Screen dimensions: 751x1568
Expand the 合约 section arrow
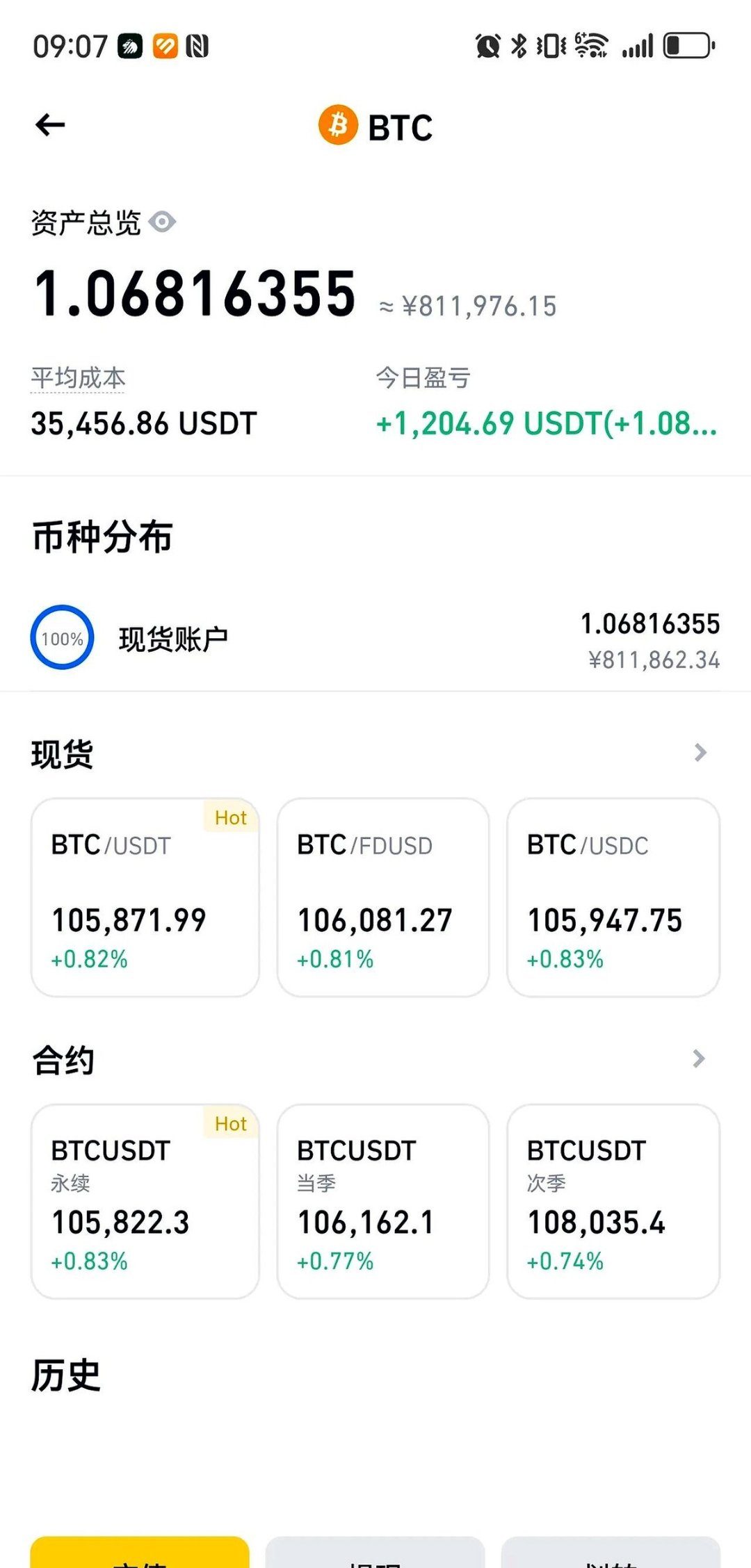click(700, 1059)
